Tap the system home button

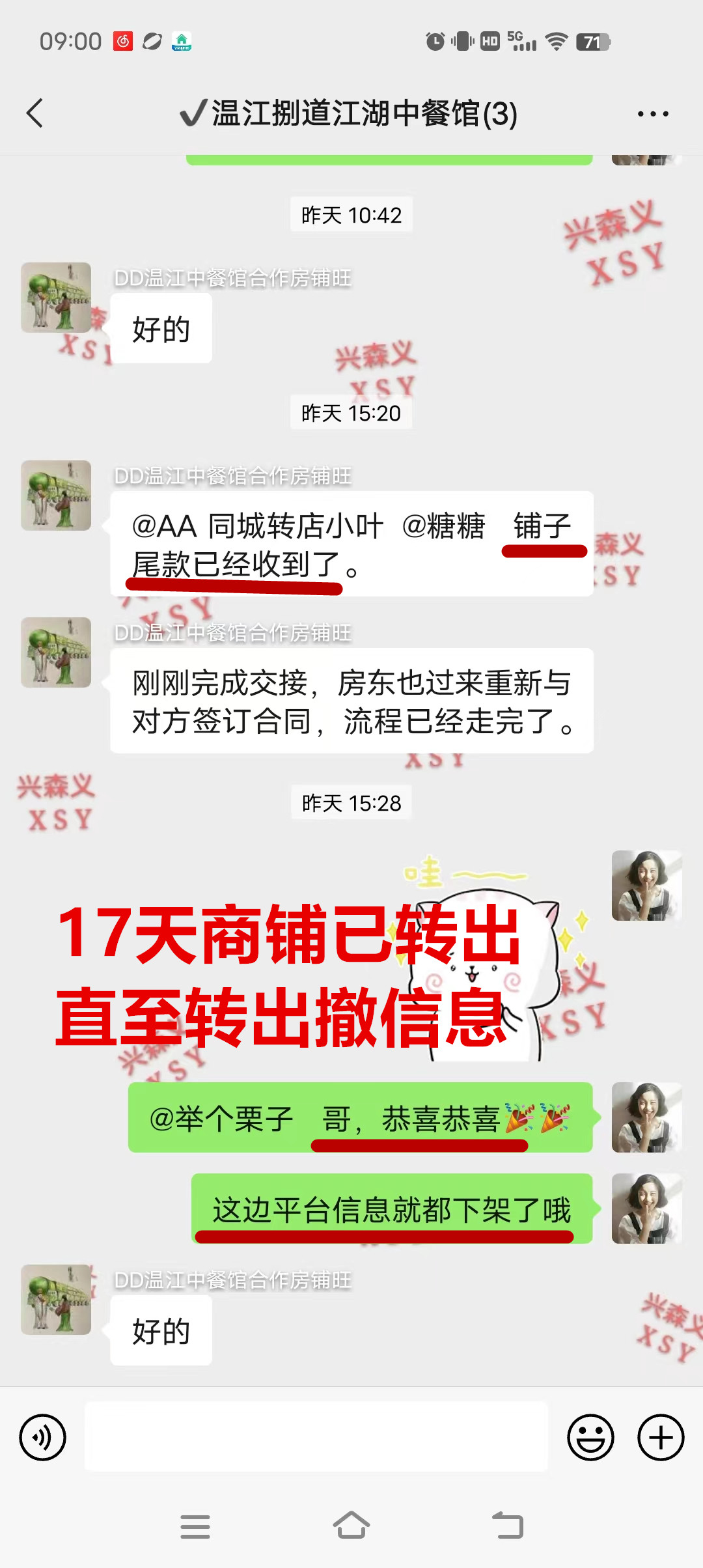(351, 1526)
